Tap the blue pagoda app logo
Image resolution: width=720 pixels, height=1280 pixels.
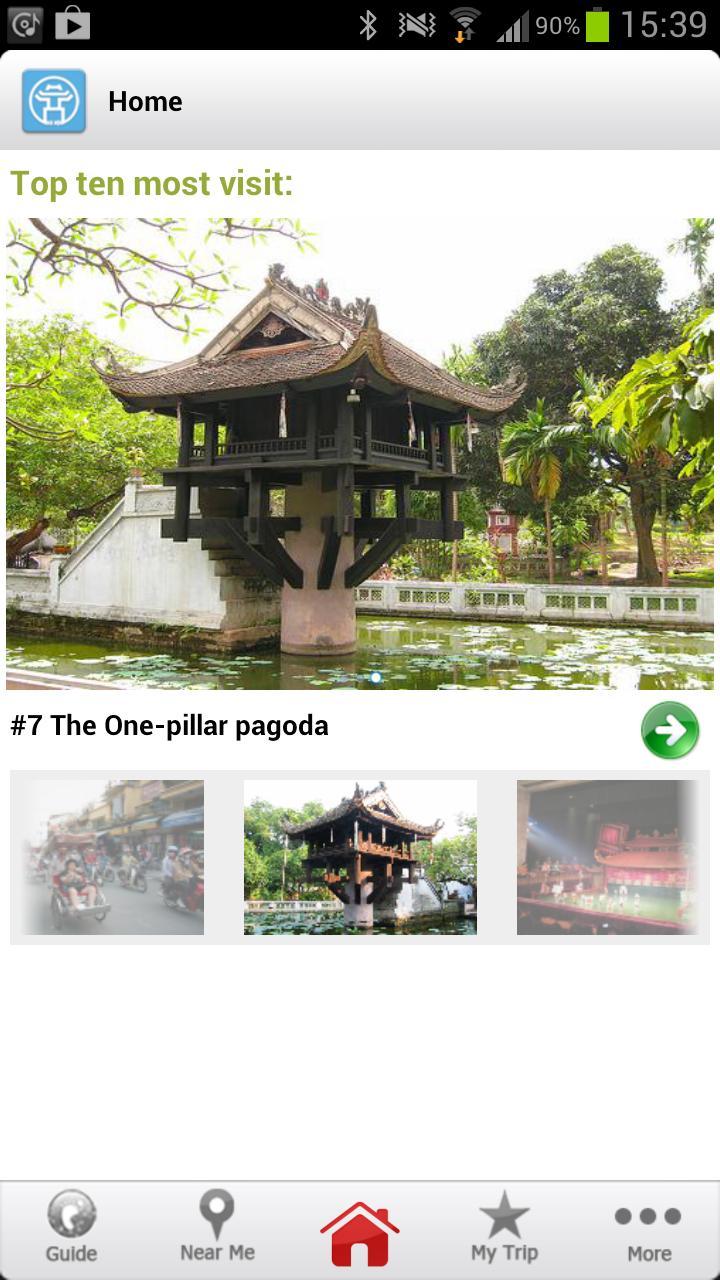pyautogui.click(x=52, y=100)
